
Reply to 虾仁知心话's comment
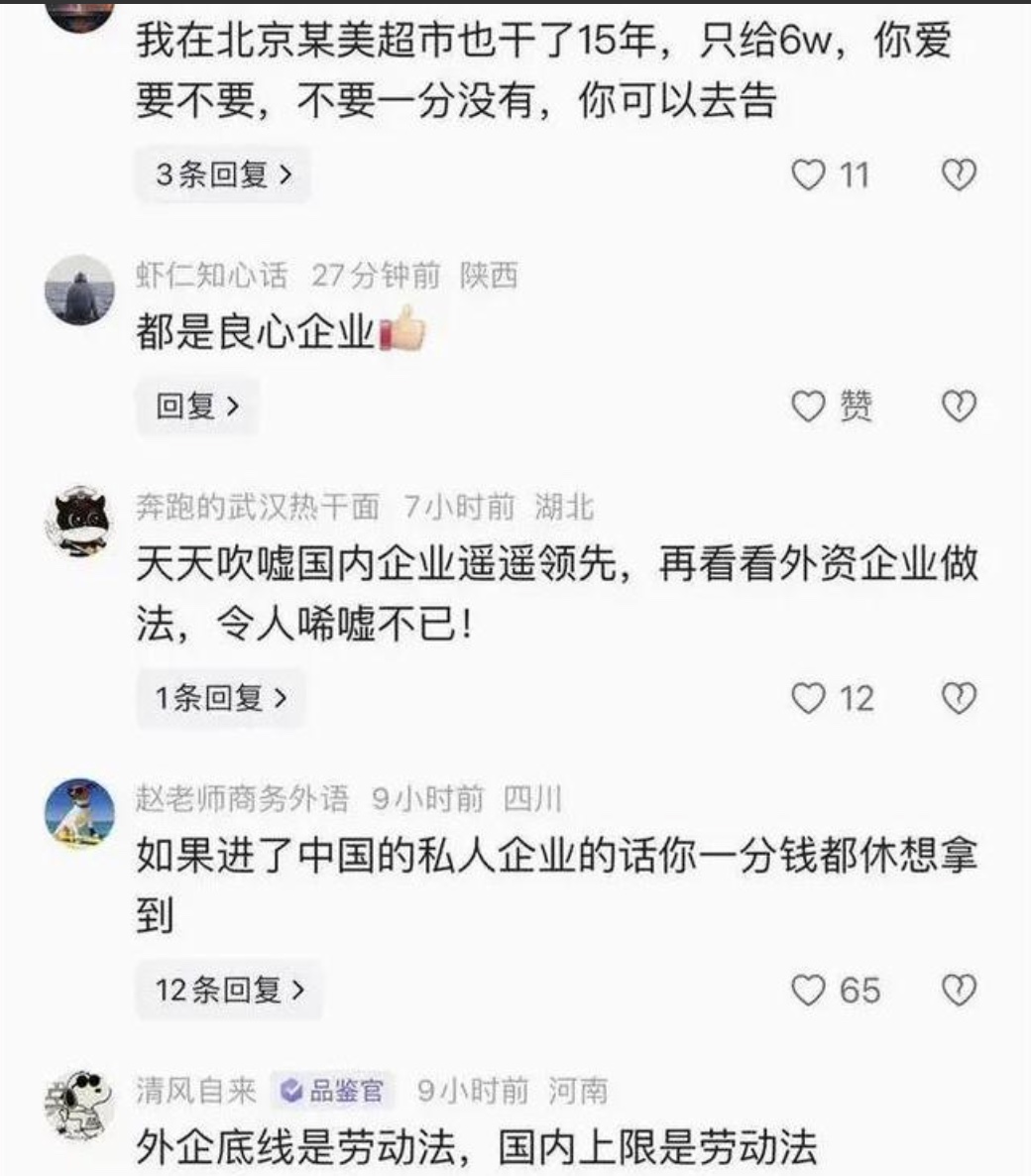[x=197, y=407]
